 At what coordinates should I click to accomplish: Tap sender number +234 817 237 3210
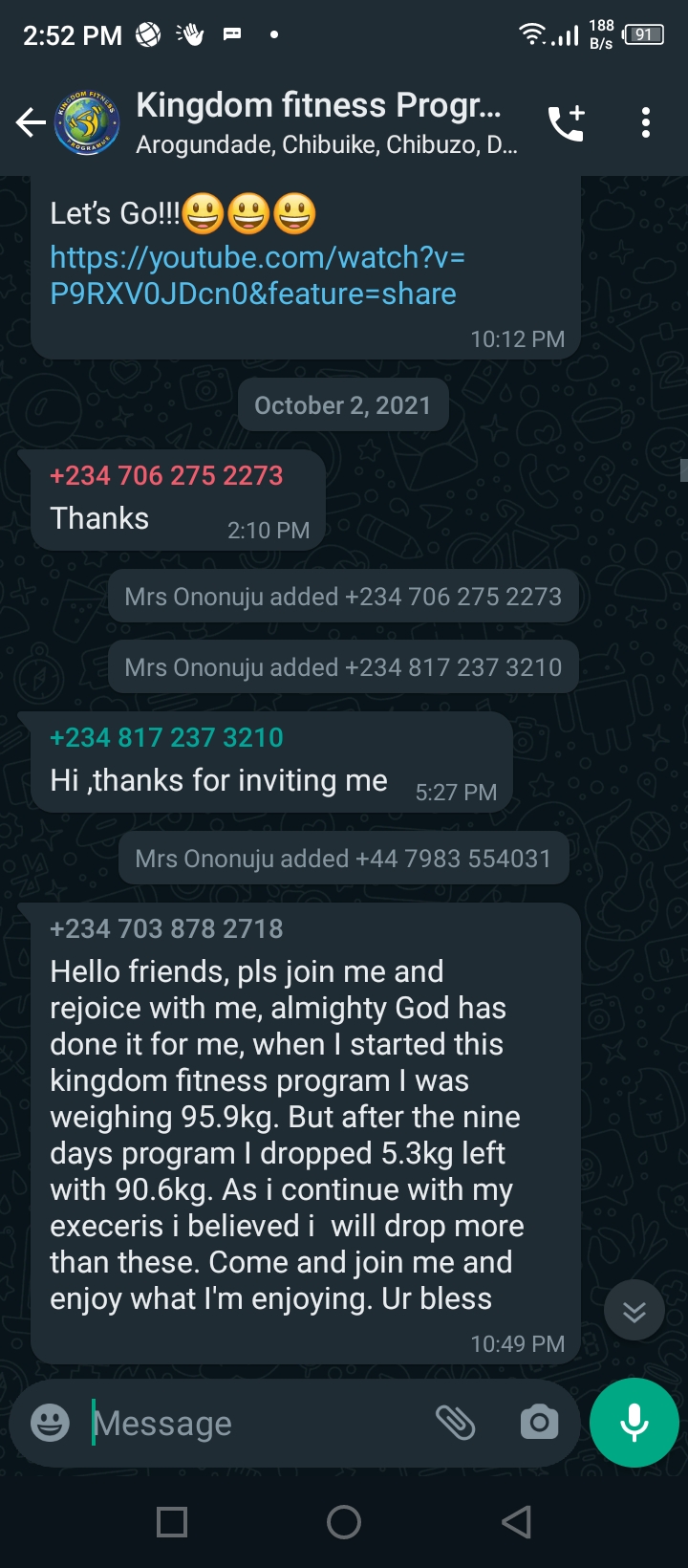(166, 737)
